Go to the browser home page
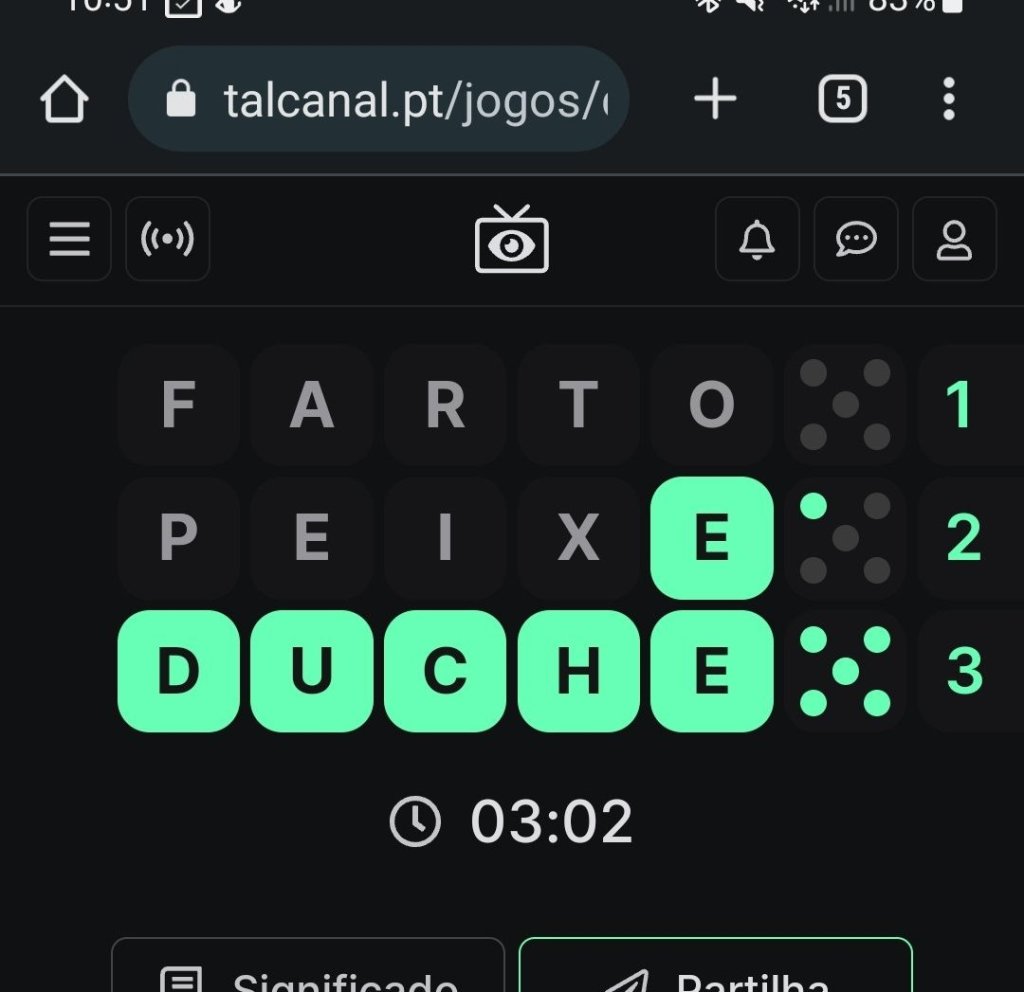1024x992 pixels. coord(65,100)
